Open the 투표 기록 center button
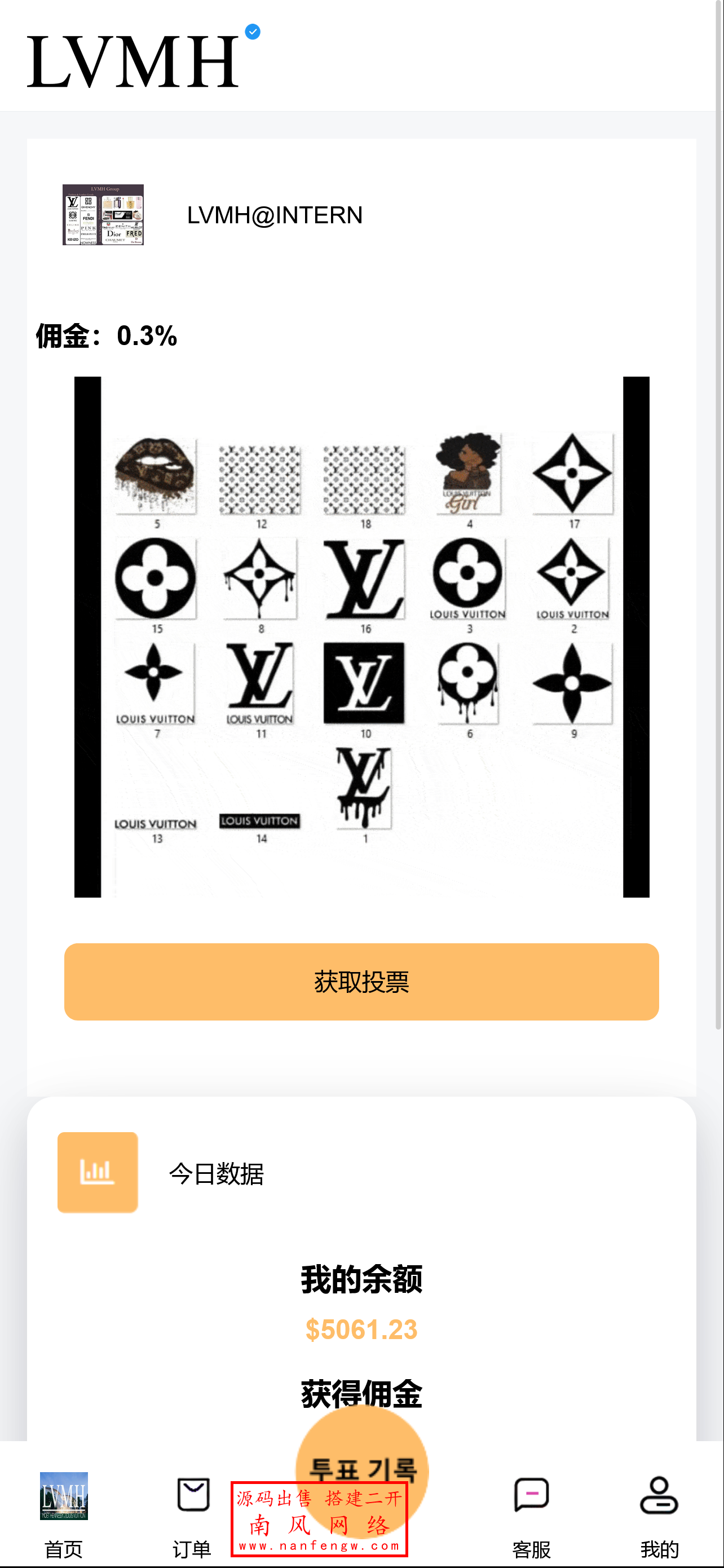The width and height of the screenshot is (724, 1568). (361, 1470)
